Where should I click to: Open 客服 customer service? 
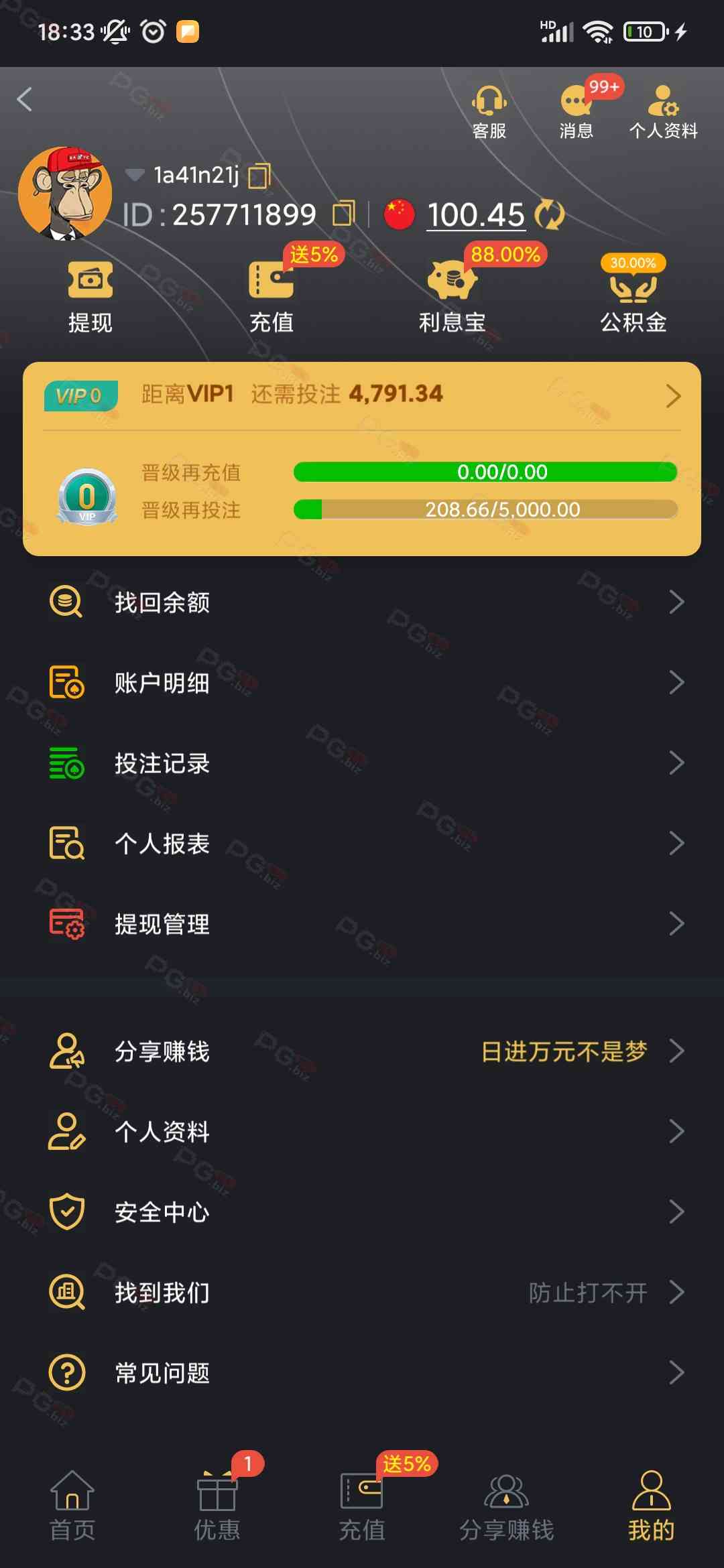(x=489, y=111)
